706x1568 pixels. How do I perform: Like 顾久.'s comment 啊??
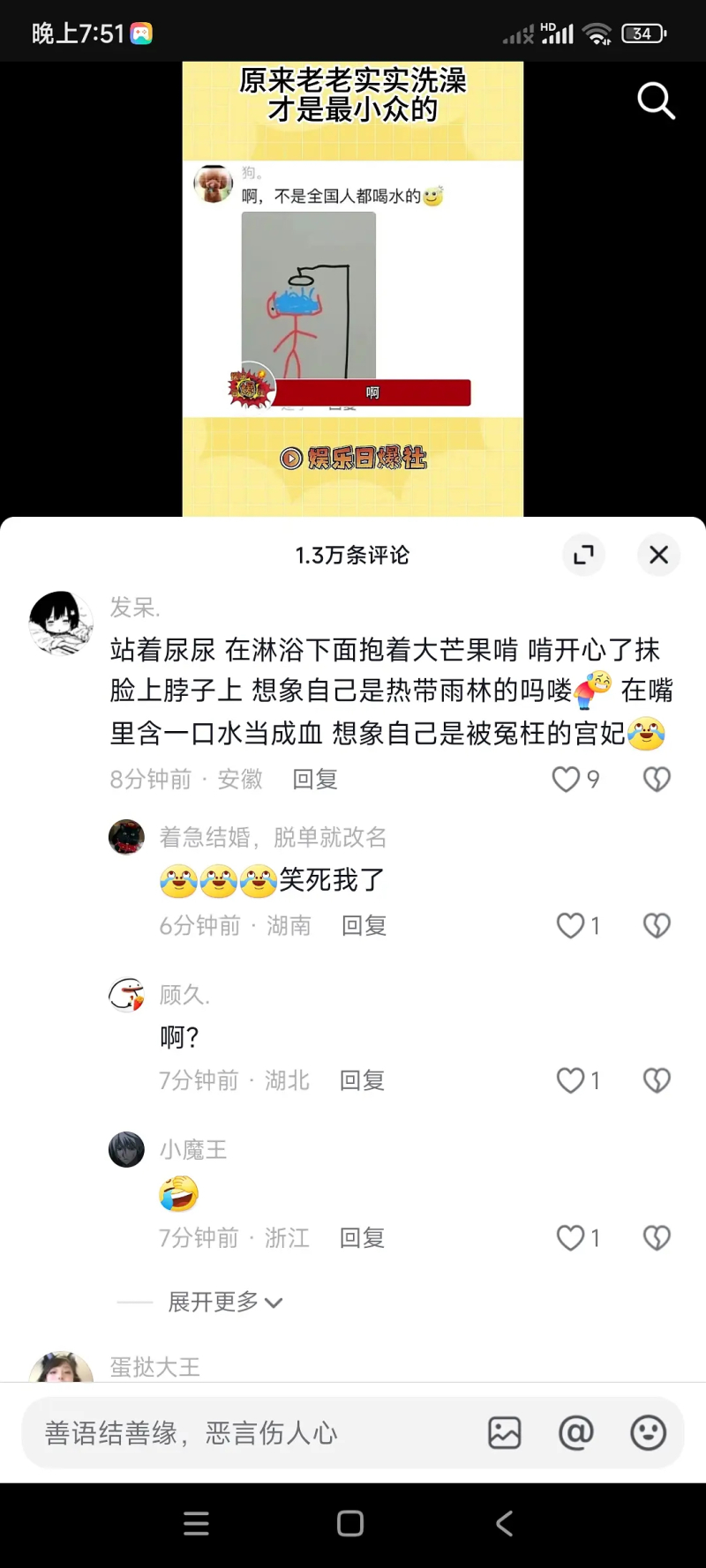(x=571, y=1081)
